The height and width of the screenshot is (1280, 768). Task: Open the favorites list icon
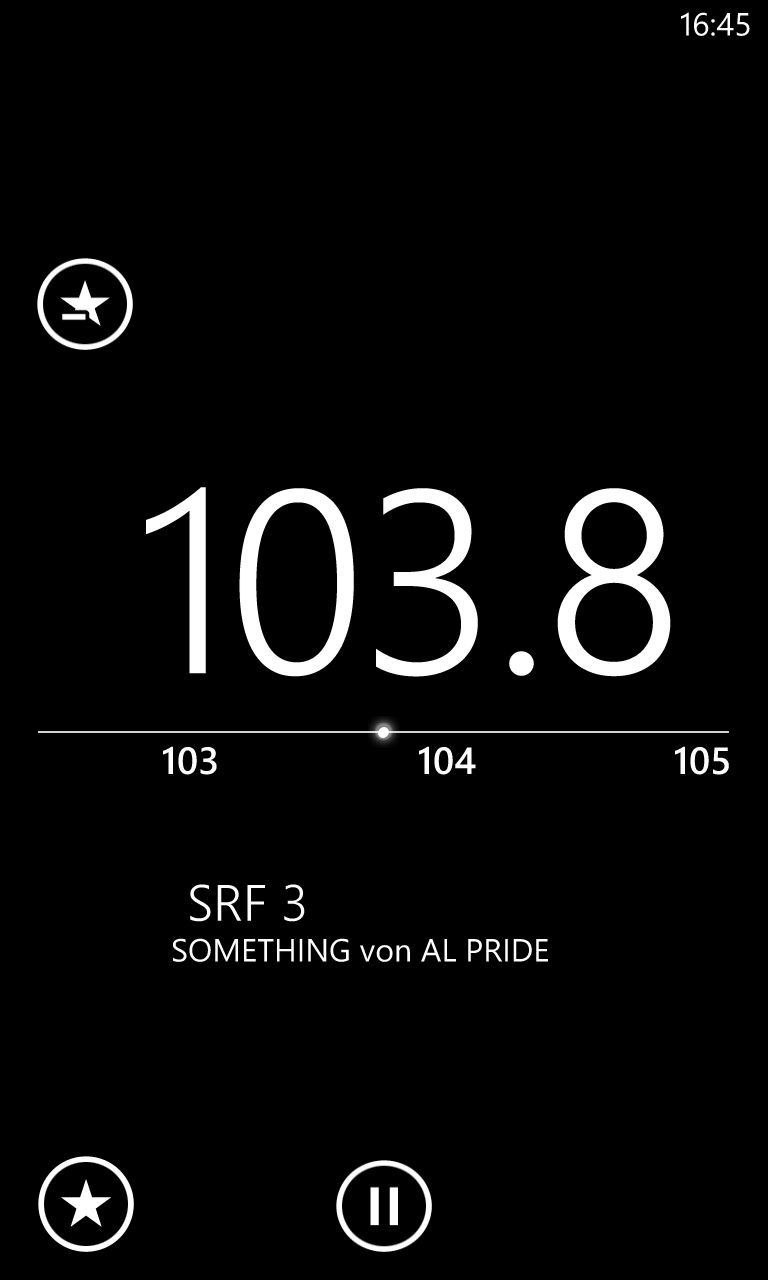pos(85,303)
